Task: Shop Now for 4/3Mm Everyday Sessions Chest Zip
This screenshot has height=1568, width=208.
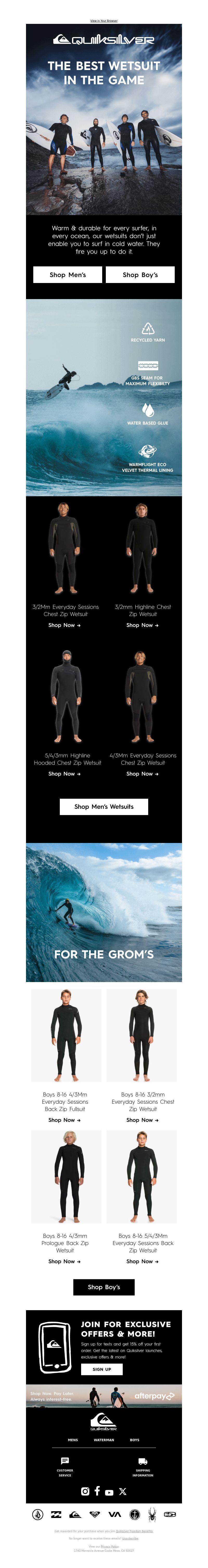Action: [142, 774]
